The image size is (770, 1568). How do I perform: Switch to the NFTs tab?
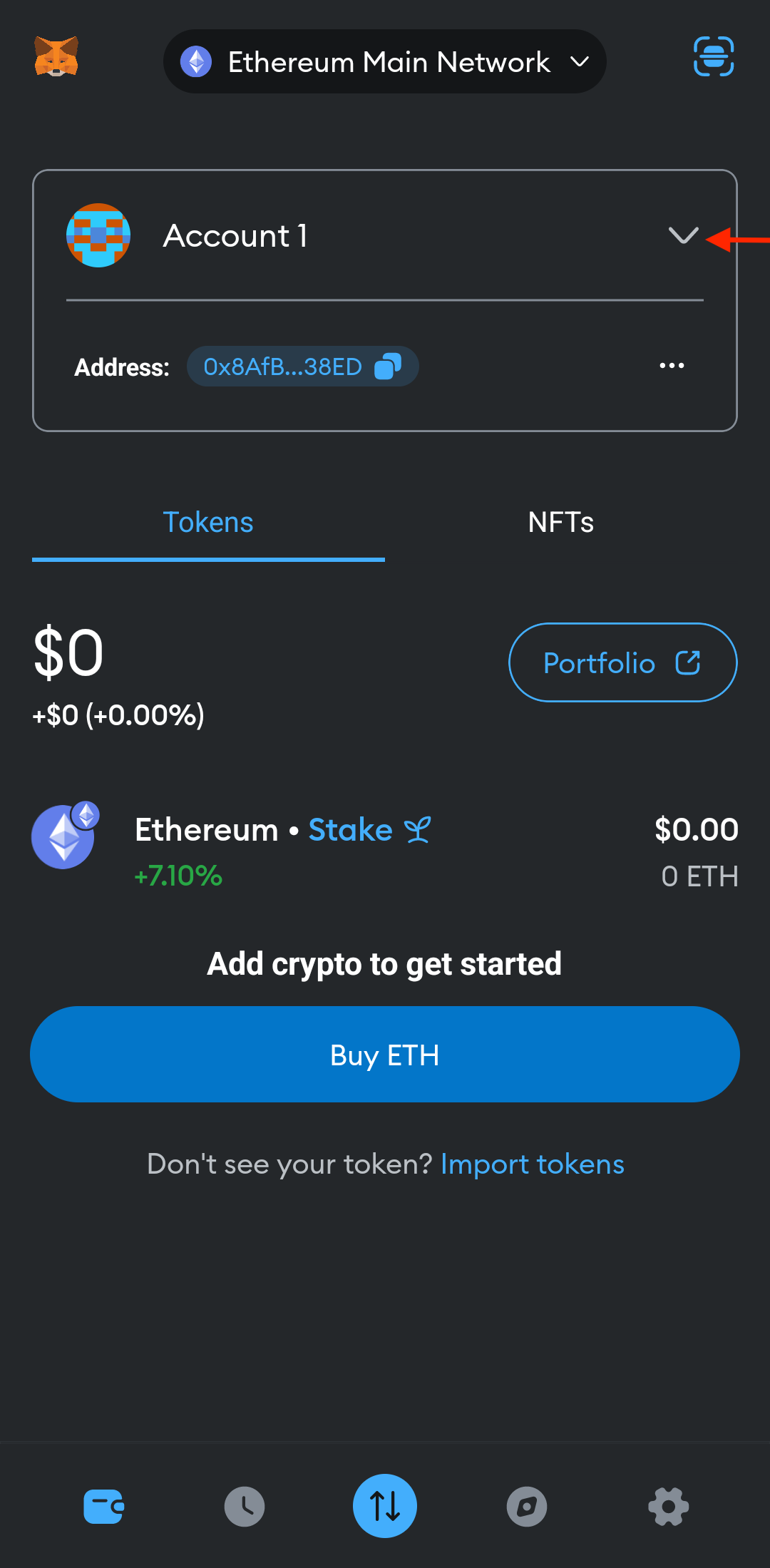[x=561, y=523]
